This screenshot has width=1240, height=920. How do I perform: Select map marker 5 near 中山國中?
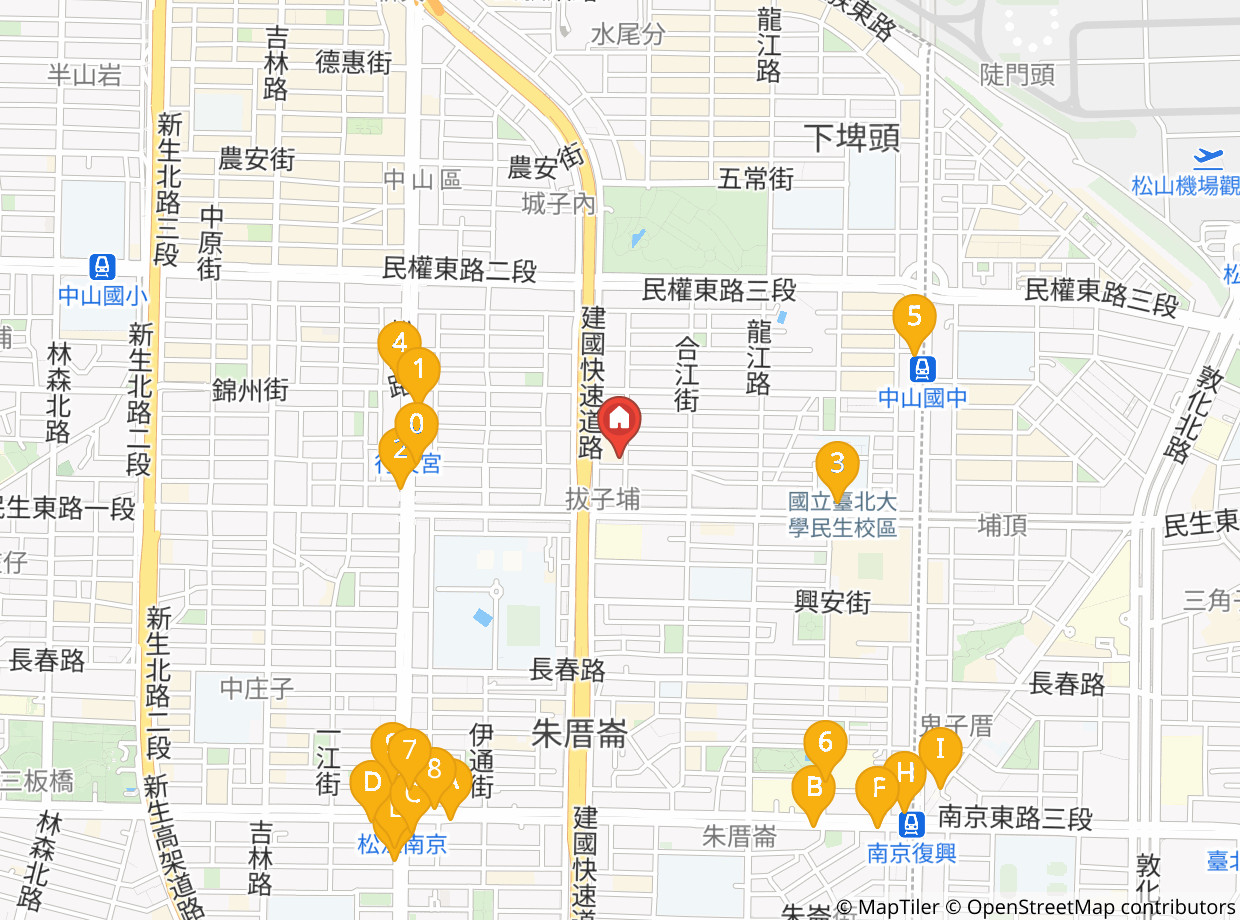[x=914, y=317]
